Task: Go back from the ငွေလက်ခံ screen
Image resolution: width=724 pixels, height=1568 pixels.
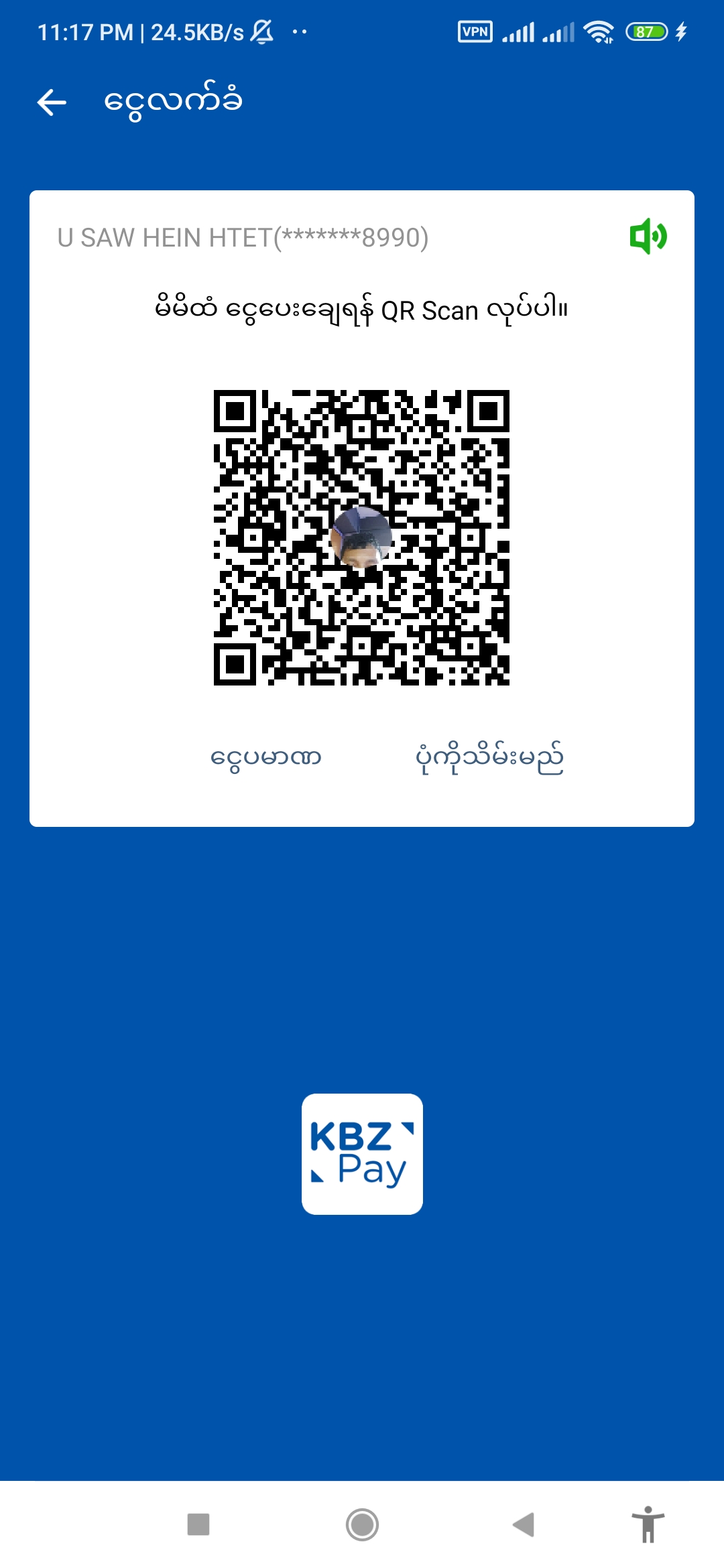Action: [52, 103]
